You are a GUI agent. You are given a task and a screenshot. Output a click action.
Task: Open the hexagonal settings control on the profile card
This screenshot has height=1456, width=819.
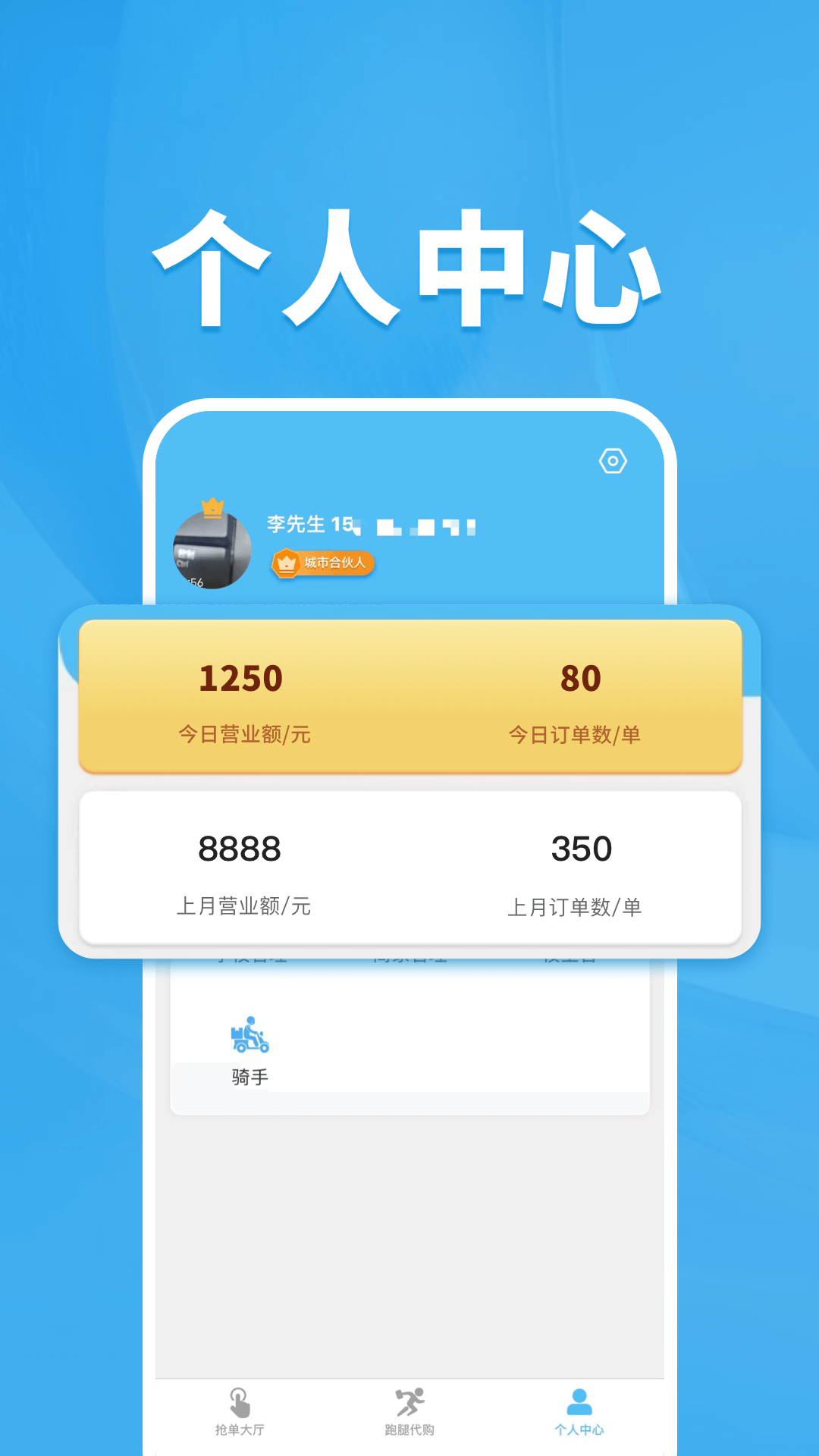[613, 460]
